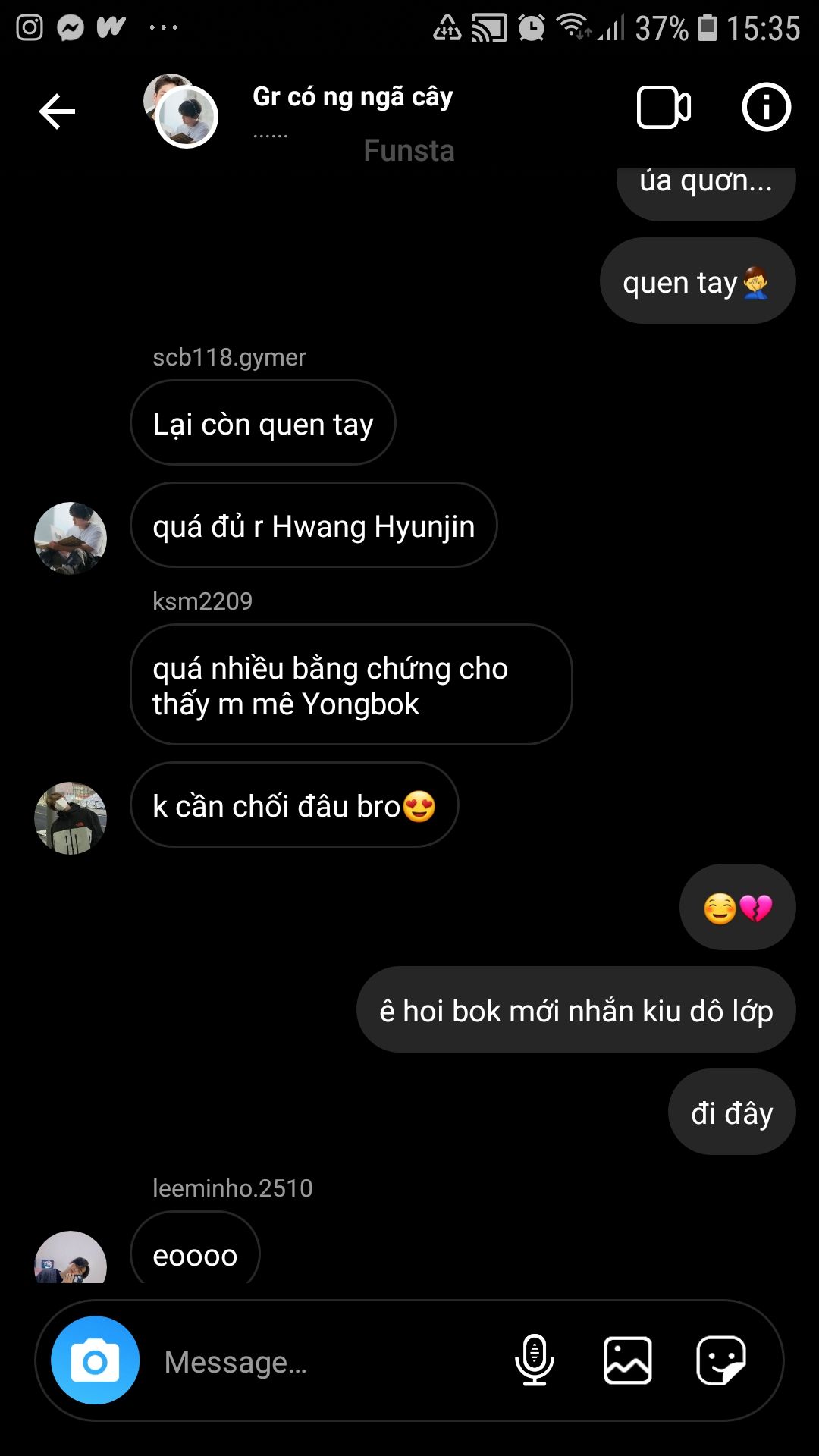Open the camera to send a photo
The width and height of the screenshot is (819, 1456).
coord(95,1360)
